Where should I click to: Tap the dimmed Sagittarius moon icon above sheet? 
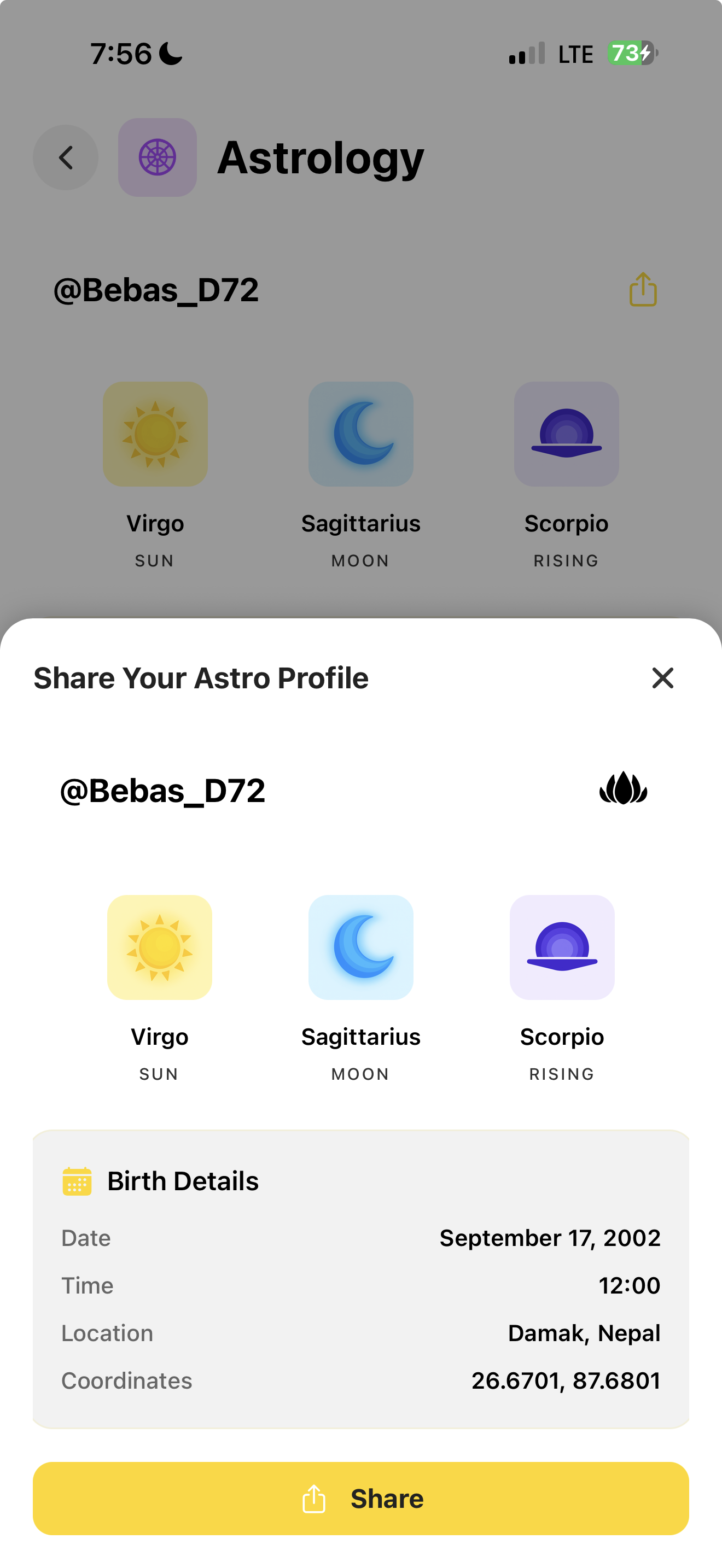[360, 435]
